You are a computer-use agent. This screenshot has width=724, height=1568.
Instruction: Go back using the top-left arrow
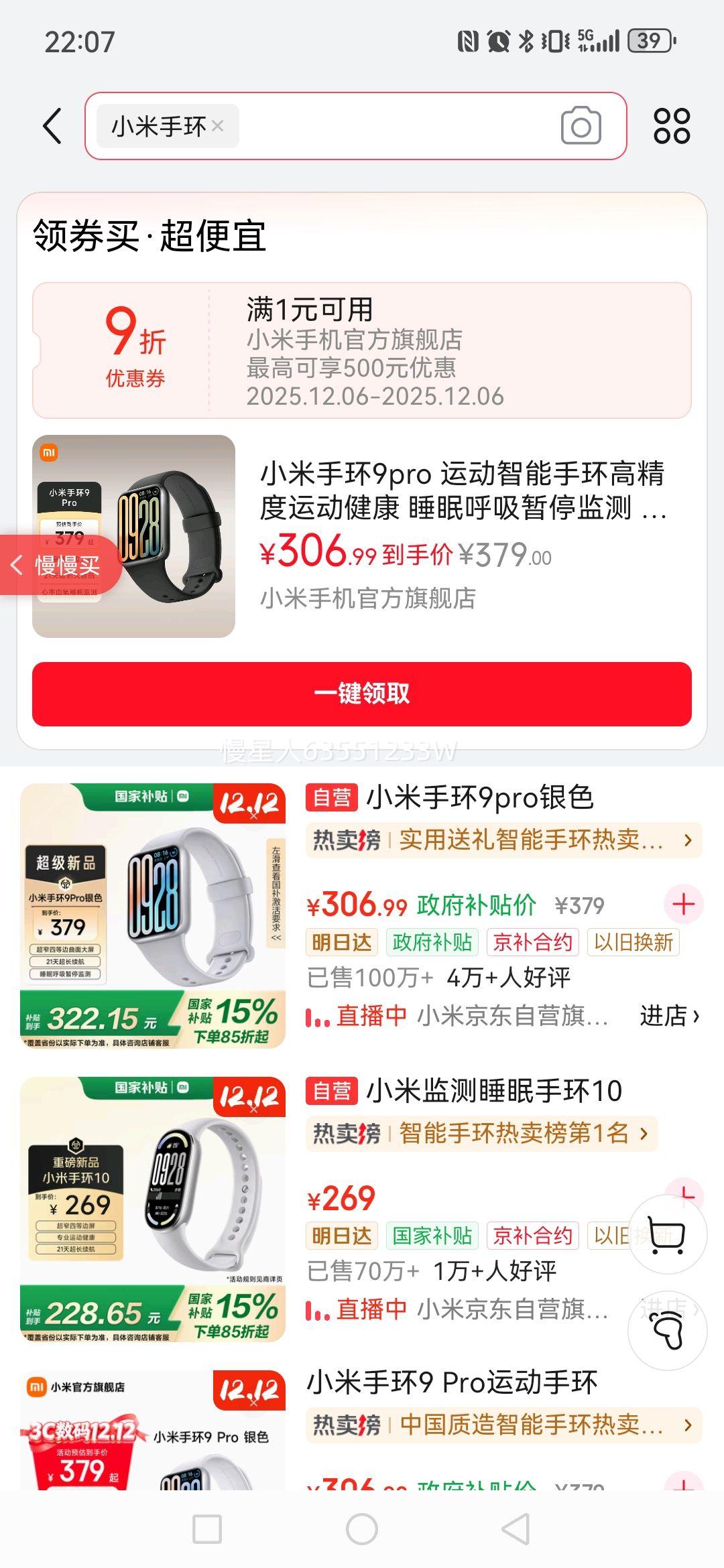tap(52, 126)
